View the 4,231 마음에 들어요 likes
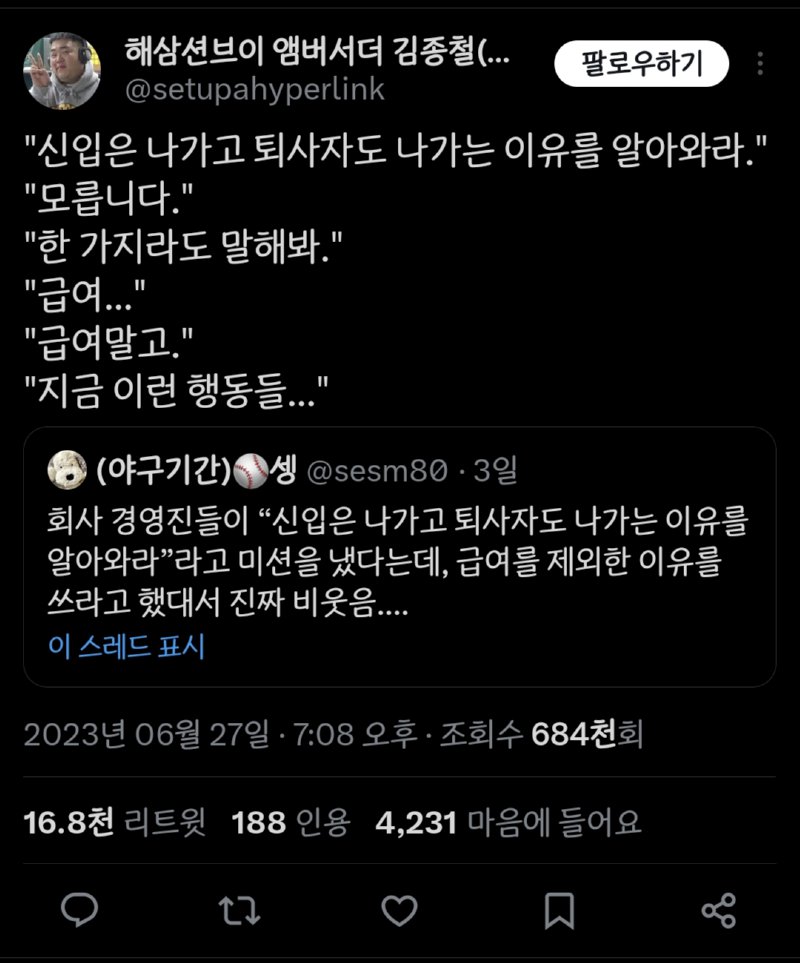 (509, 823)
